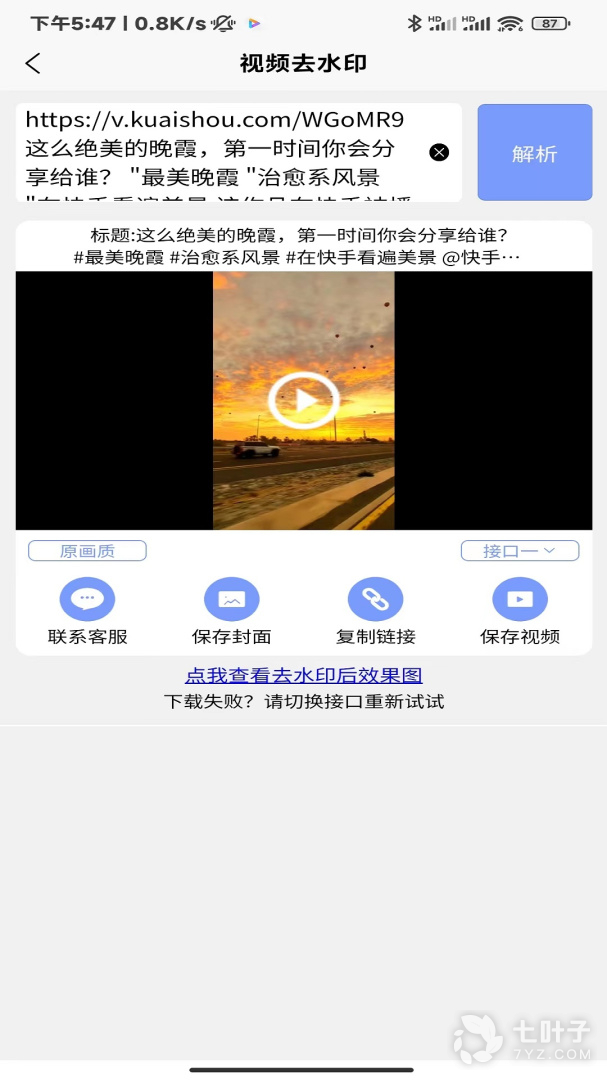Image resolution: width=607 pixels, height=1080 pixels.
Task: Copy the link with 复制链接
Action: (375, 612)
